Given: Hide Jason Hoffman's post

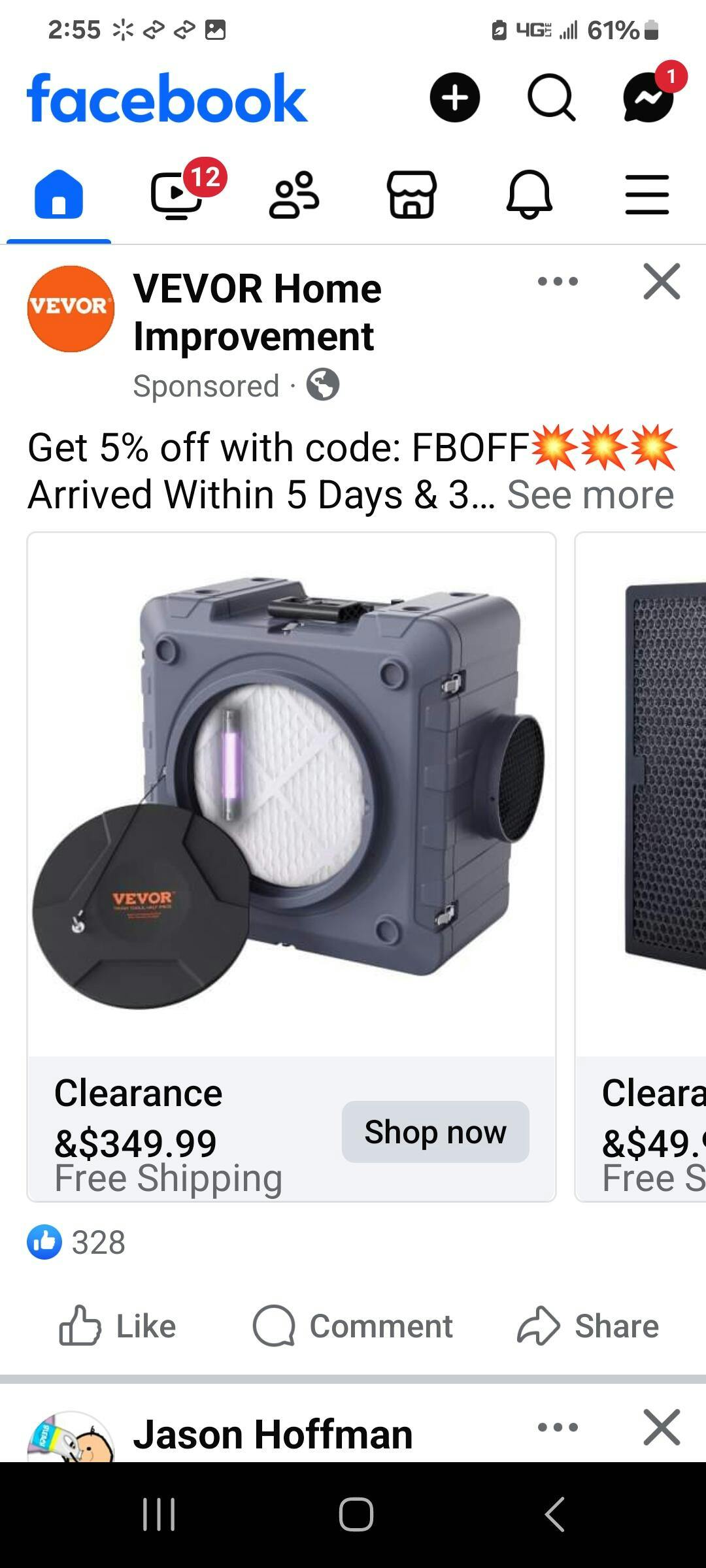Looking at the screenshot, I should (662, 1428).
